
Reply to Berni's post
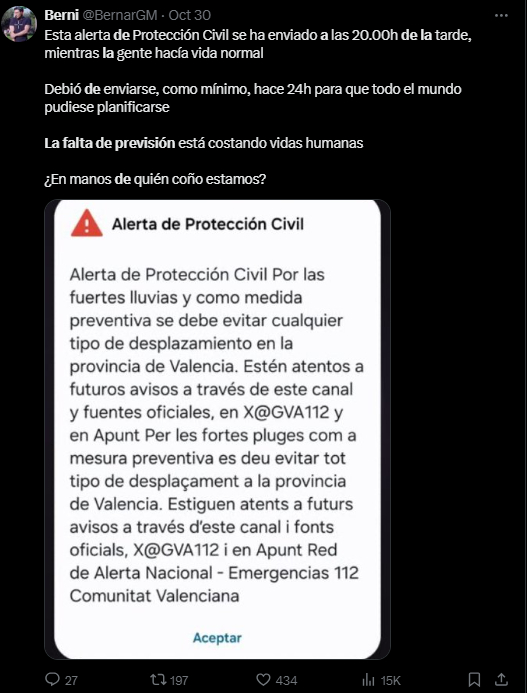[61, 680]
